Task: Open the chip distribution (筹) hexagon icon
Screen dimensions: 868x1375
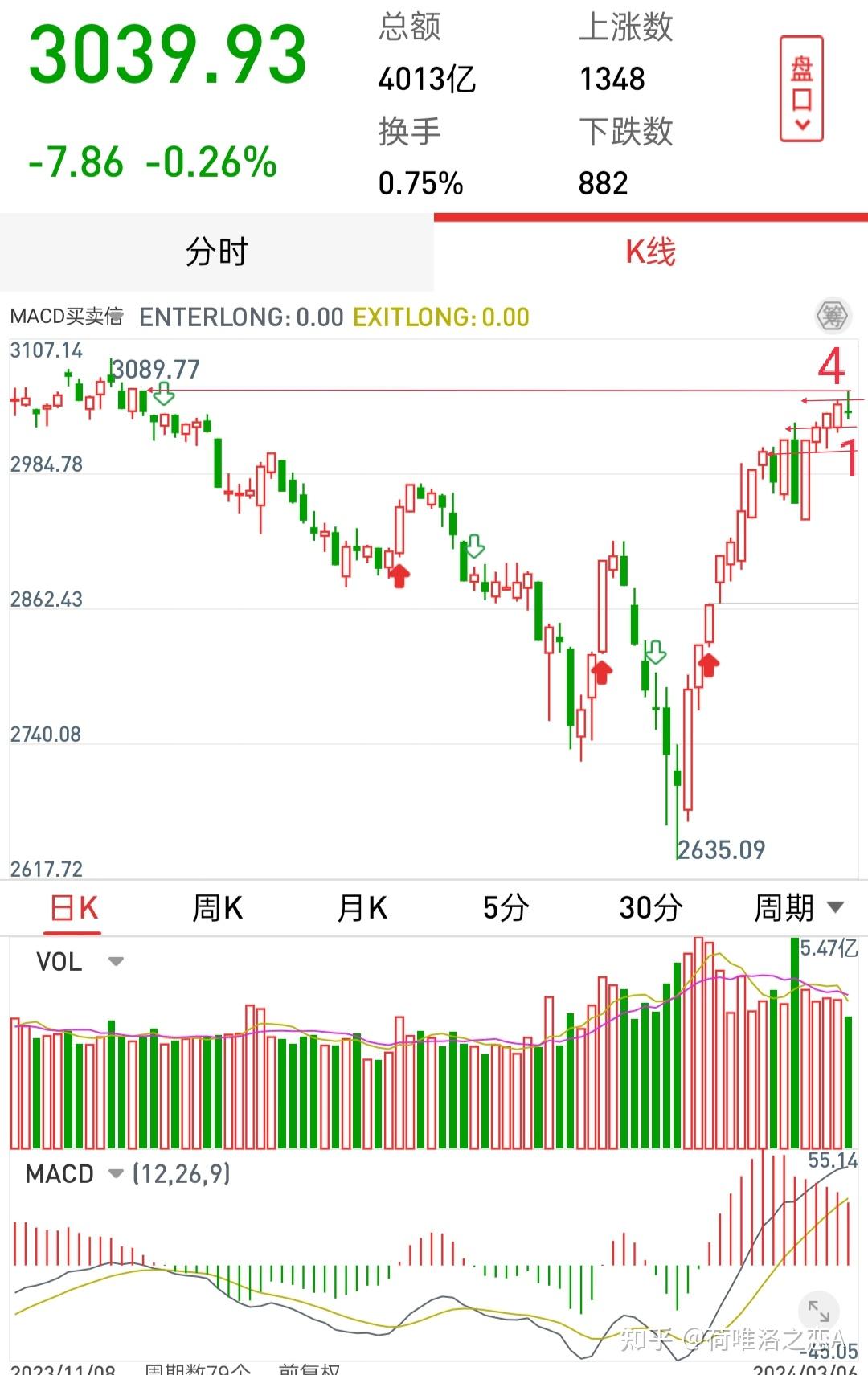Action: pyautogui.click(x=833, y=317)
